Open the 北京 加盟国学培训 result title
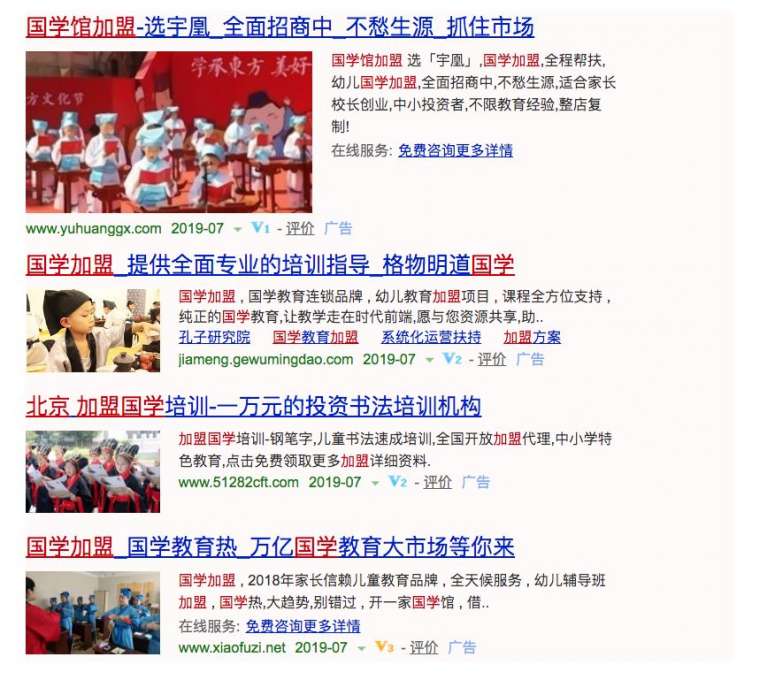The image size is (775, 680). point(253,406)
